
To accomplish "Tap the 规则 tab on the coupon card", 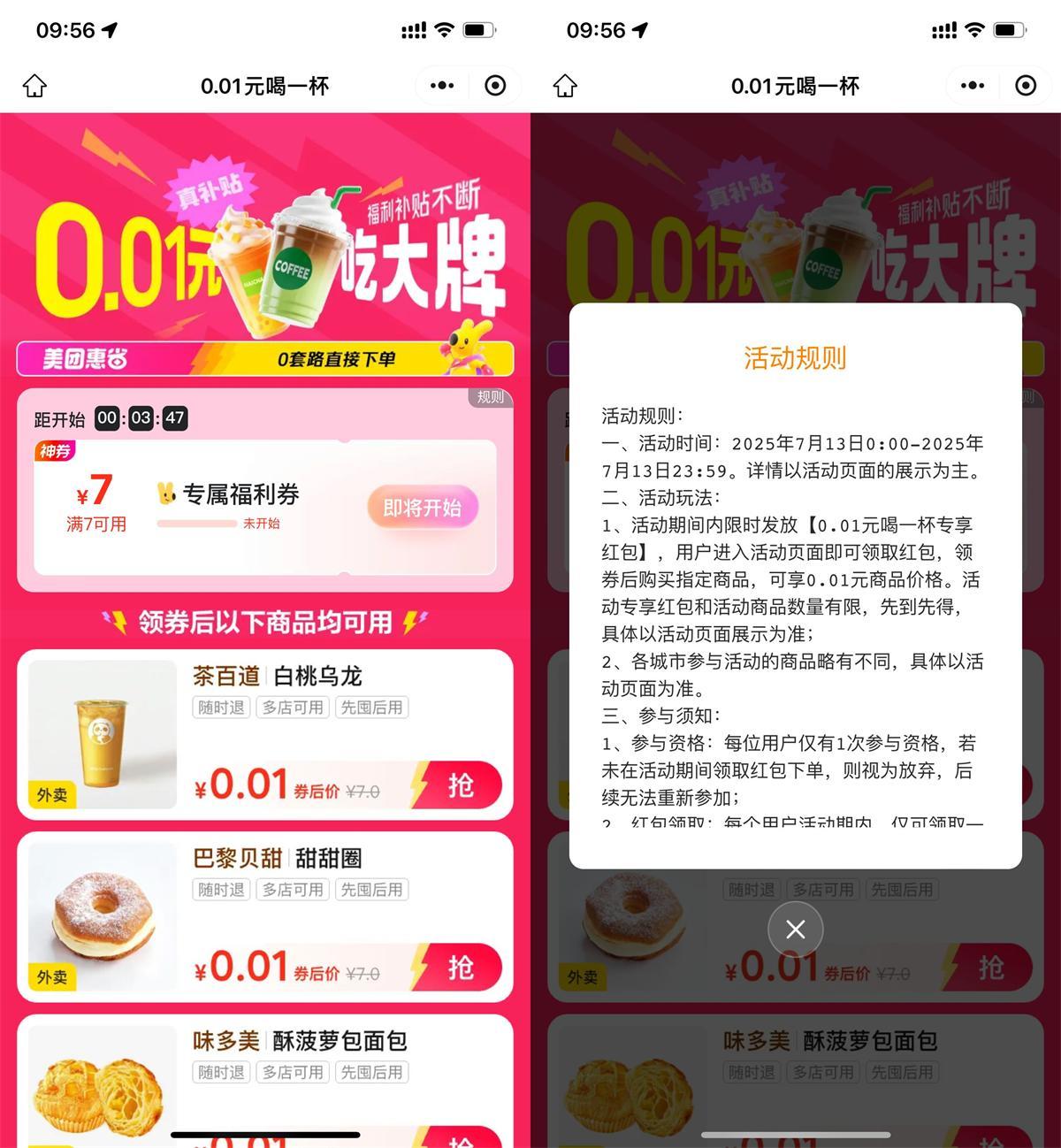I will pyautogui.click(x=489, y=398).
